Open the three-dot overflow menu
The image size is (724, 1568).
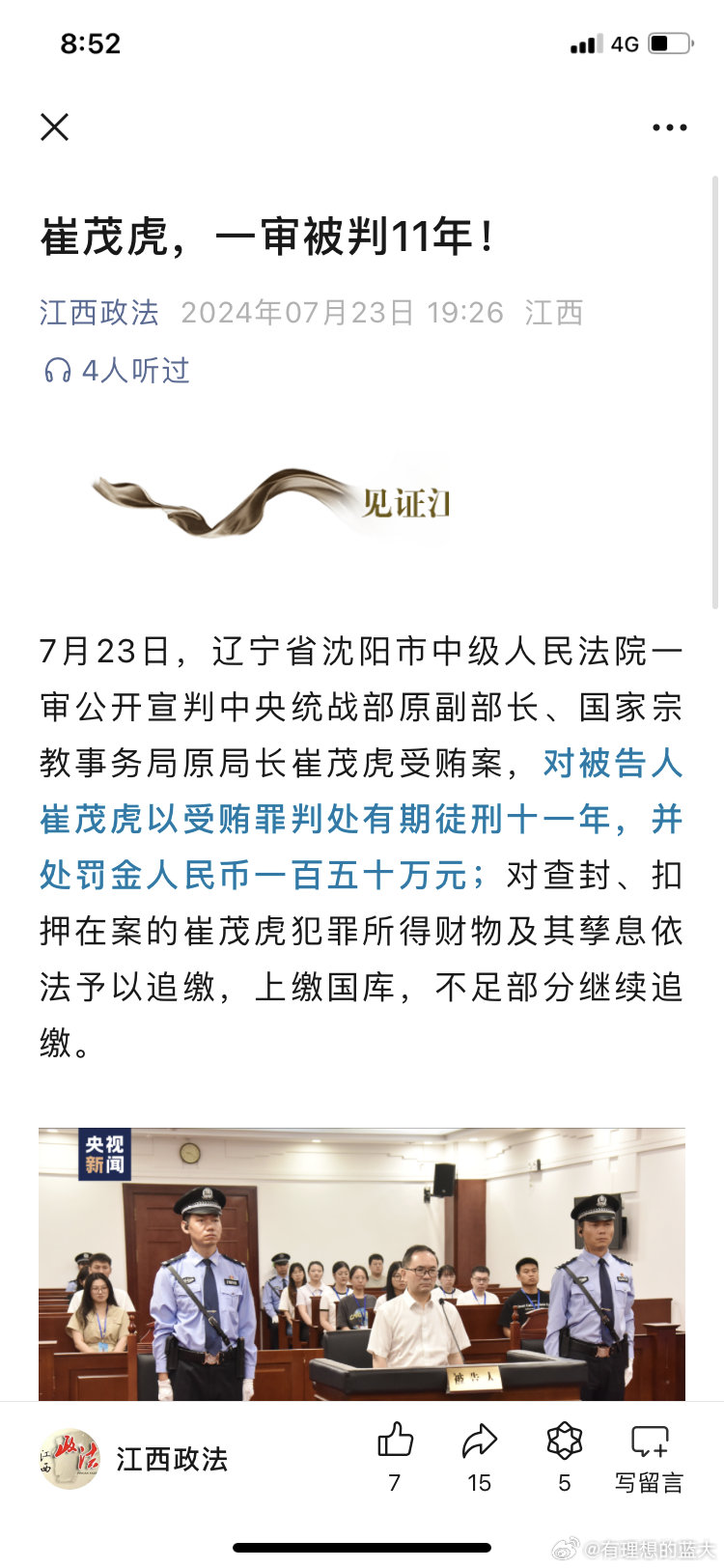pos(669,127)
